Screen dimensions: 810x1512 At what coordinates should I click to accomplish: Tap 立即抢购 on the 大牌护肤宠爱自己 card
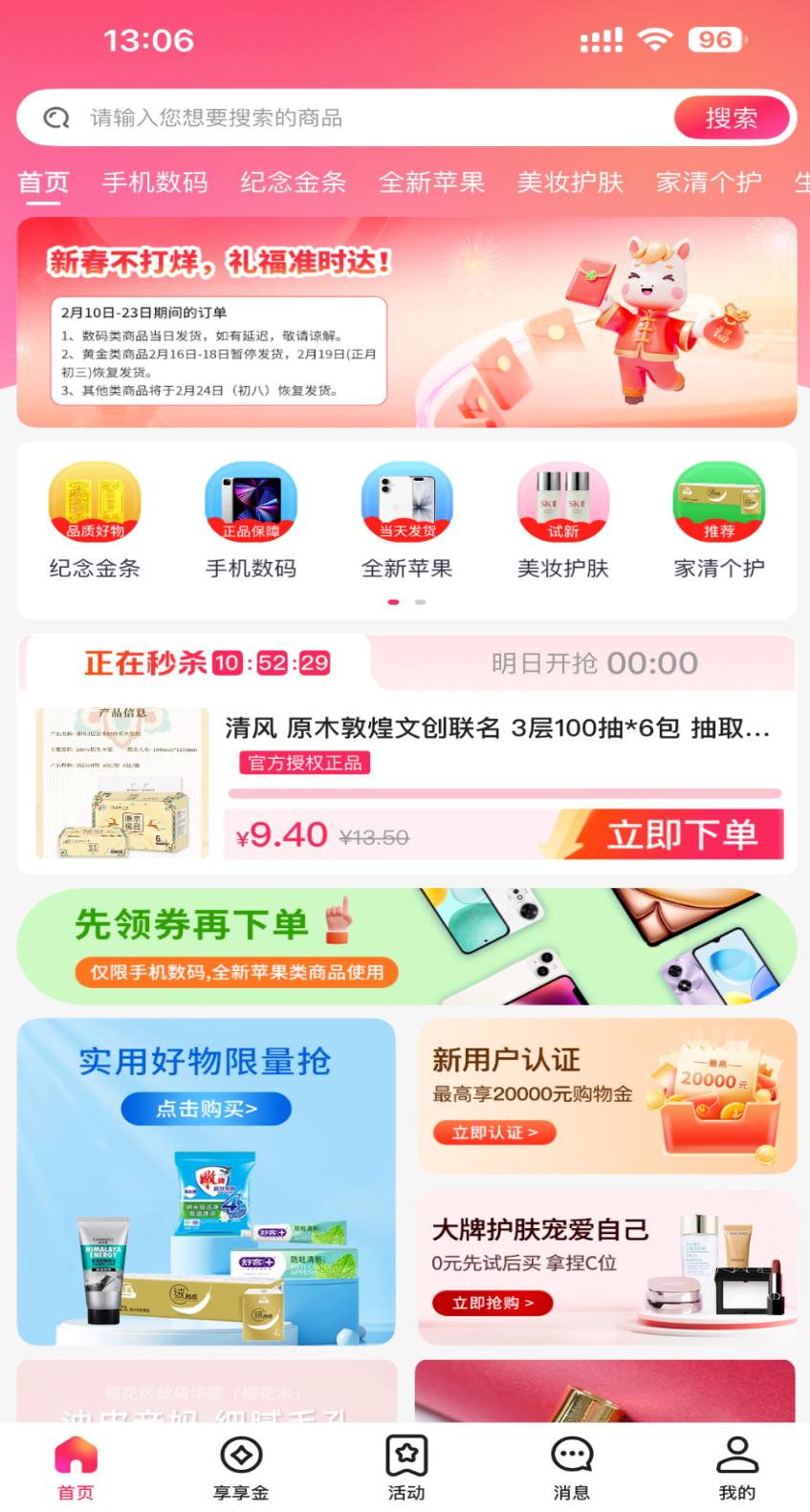click(x=493, y=1303)
